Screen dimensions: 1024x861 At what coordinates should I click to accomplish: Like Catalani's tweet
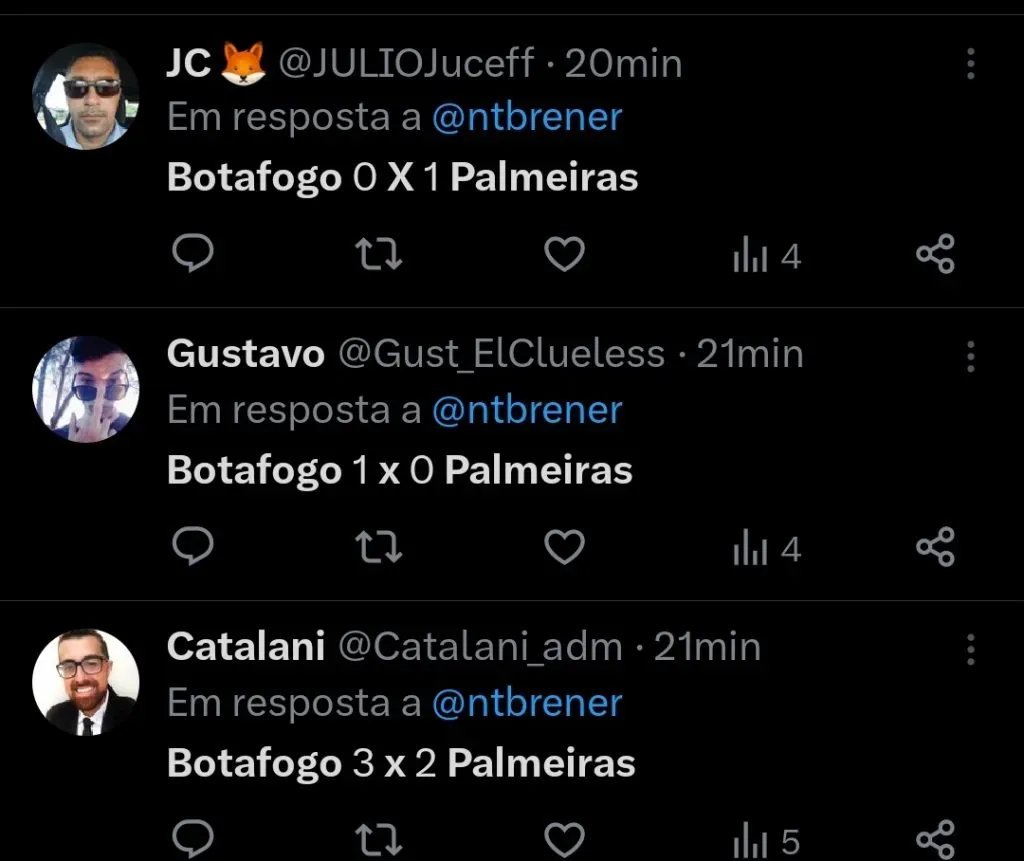(564, 838)
